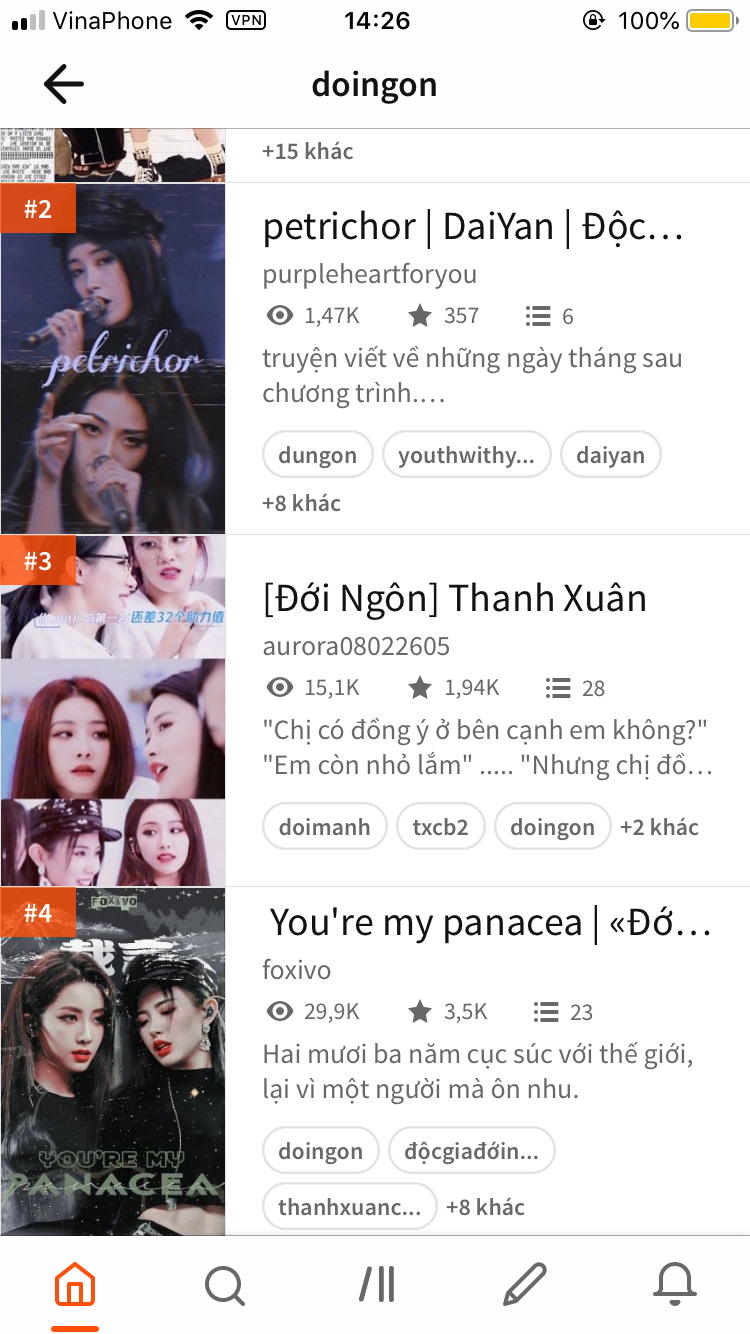This screenshot has width=750, height=1334.
Task: Go back using the arrow icon
Action: (x=63, y=85)
